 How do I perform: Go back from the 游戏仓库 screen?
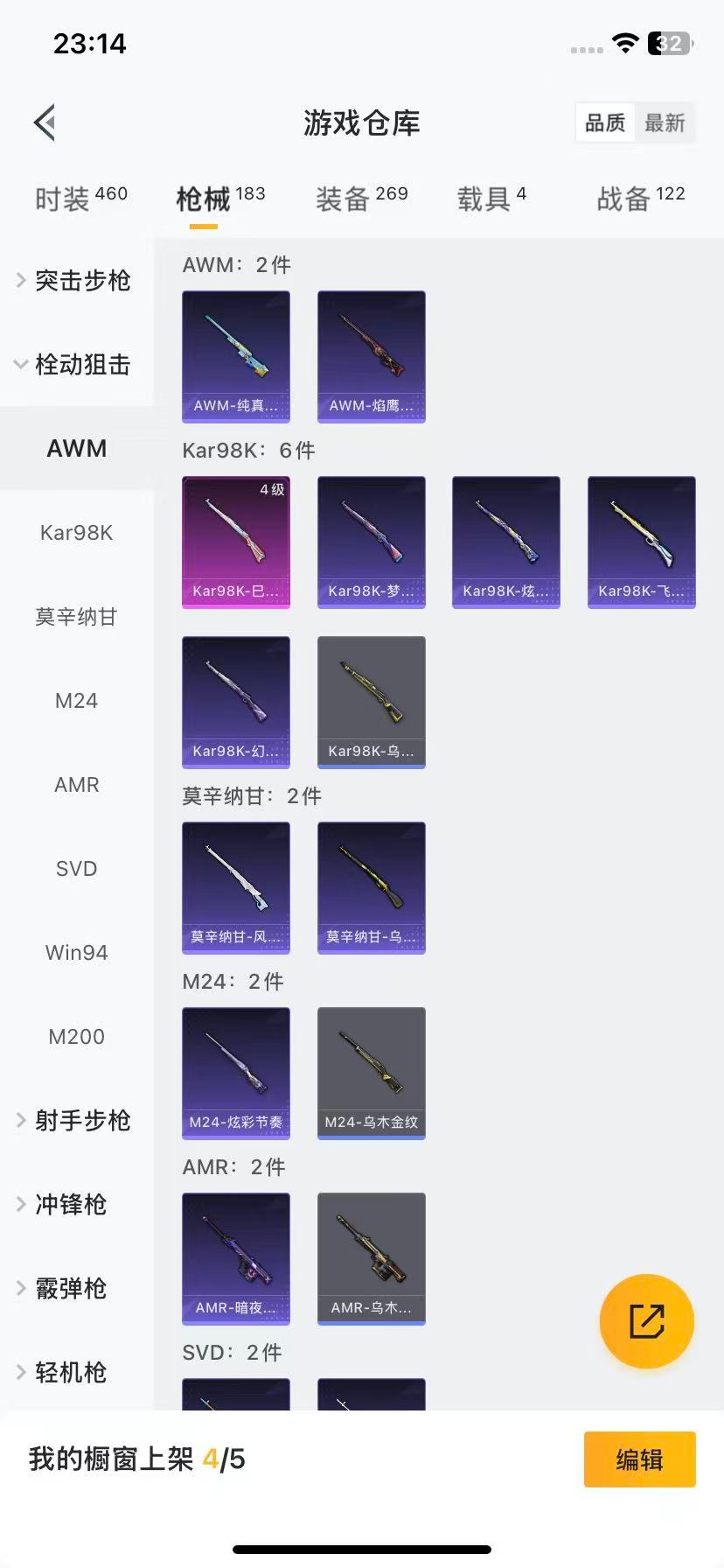pos(45,122)
